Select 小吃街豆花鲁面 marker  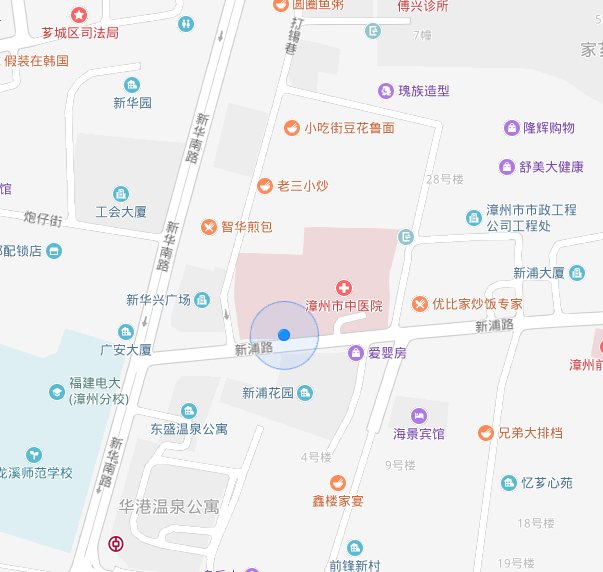[x=292, y=127]
